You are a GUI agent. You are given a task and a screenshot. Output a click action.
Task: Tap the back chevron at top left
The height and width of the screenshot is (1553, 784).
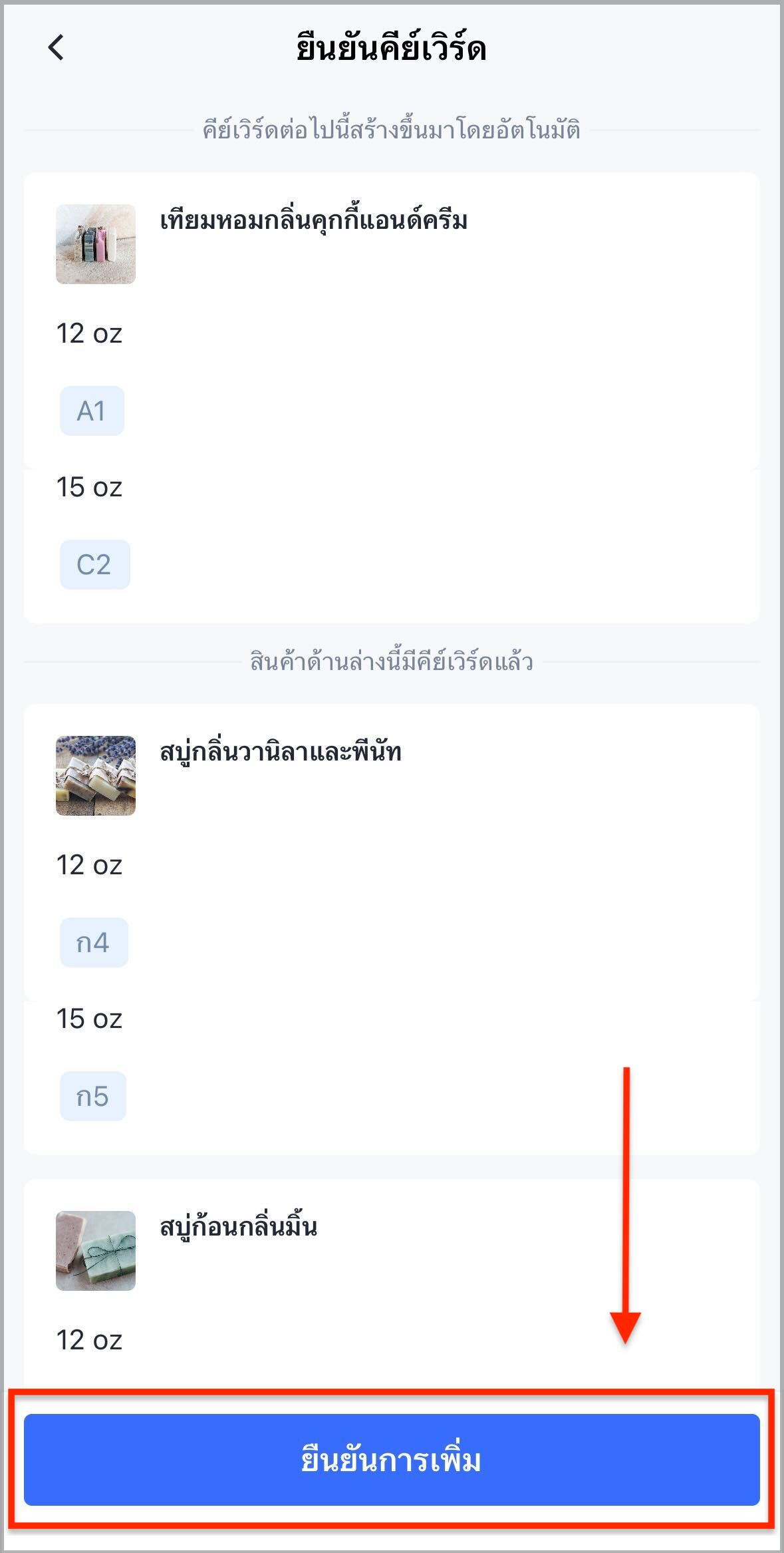[57, 47]
